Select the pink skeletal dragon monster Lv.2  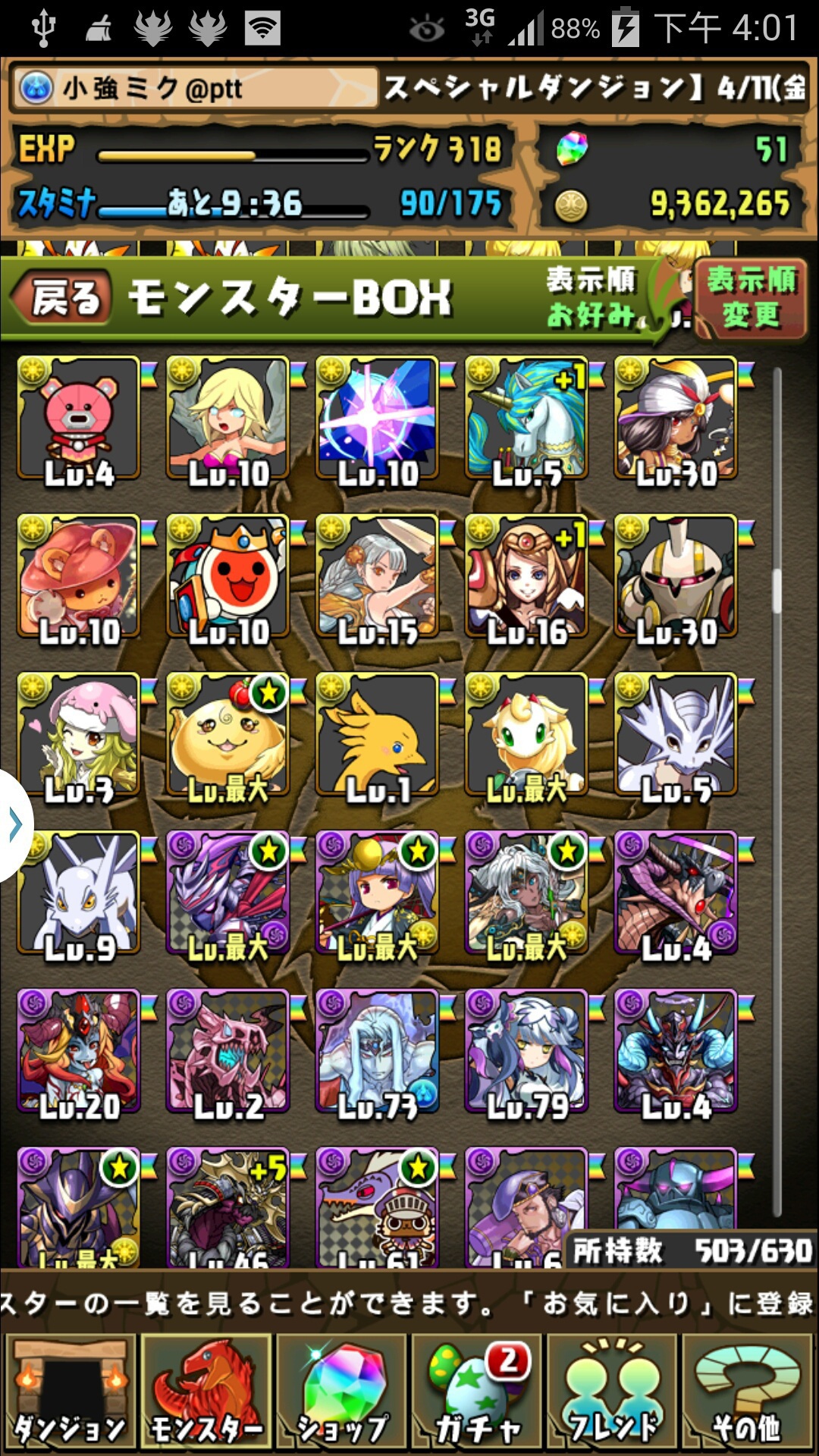point(228,1052)
